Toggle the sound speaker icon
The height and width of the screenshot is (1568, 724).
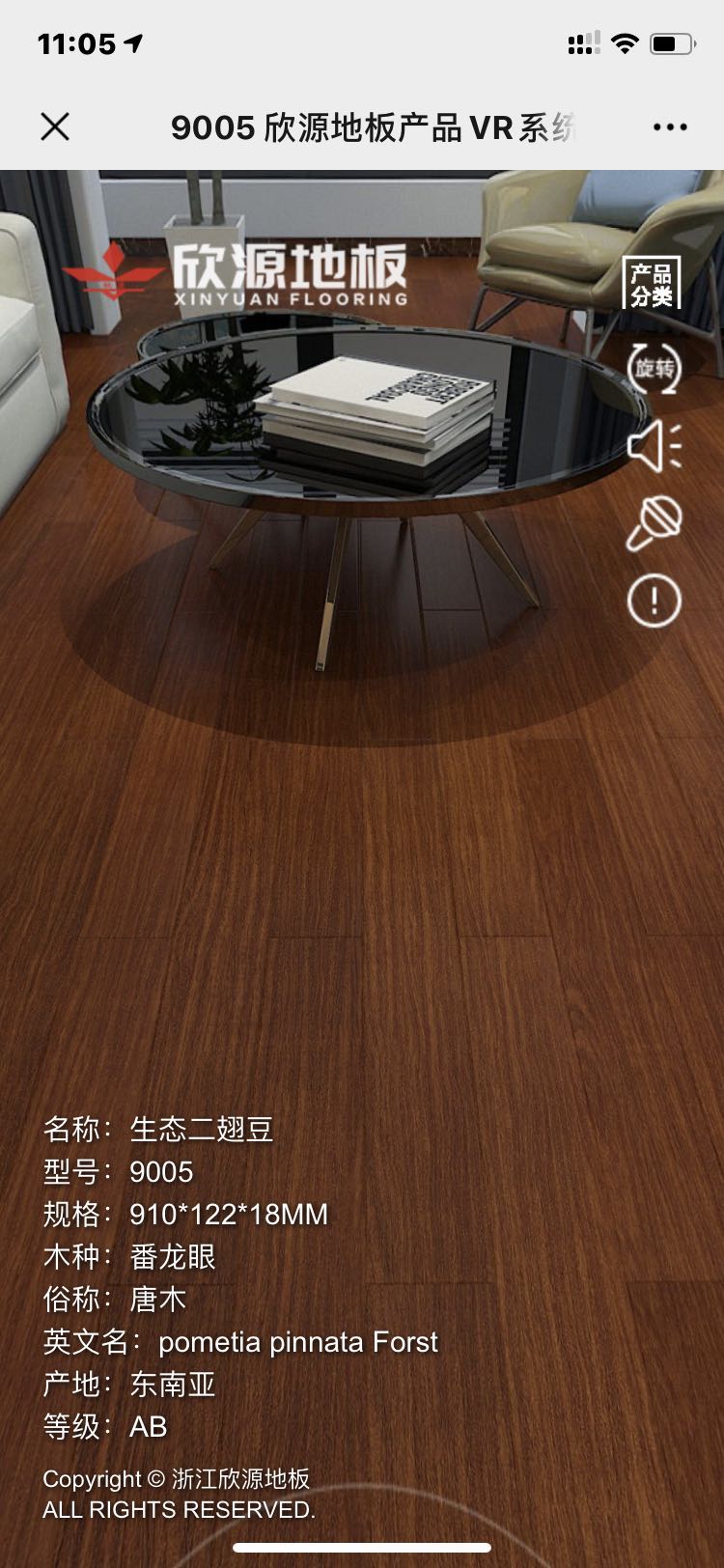654,446
